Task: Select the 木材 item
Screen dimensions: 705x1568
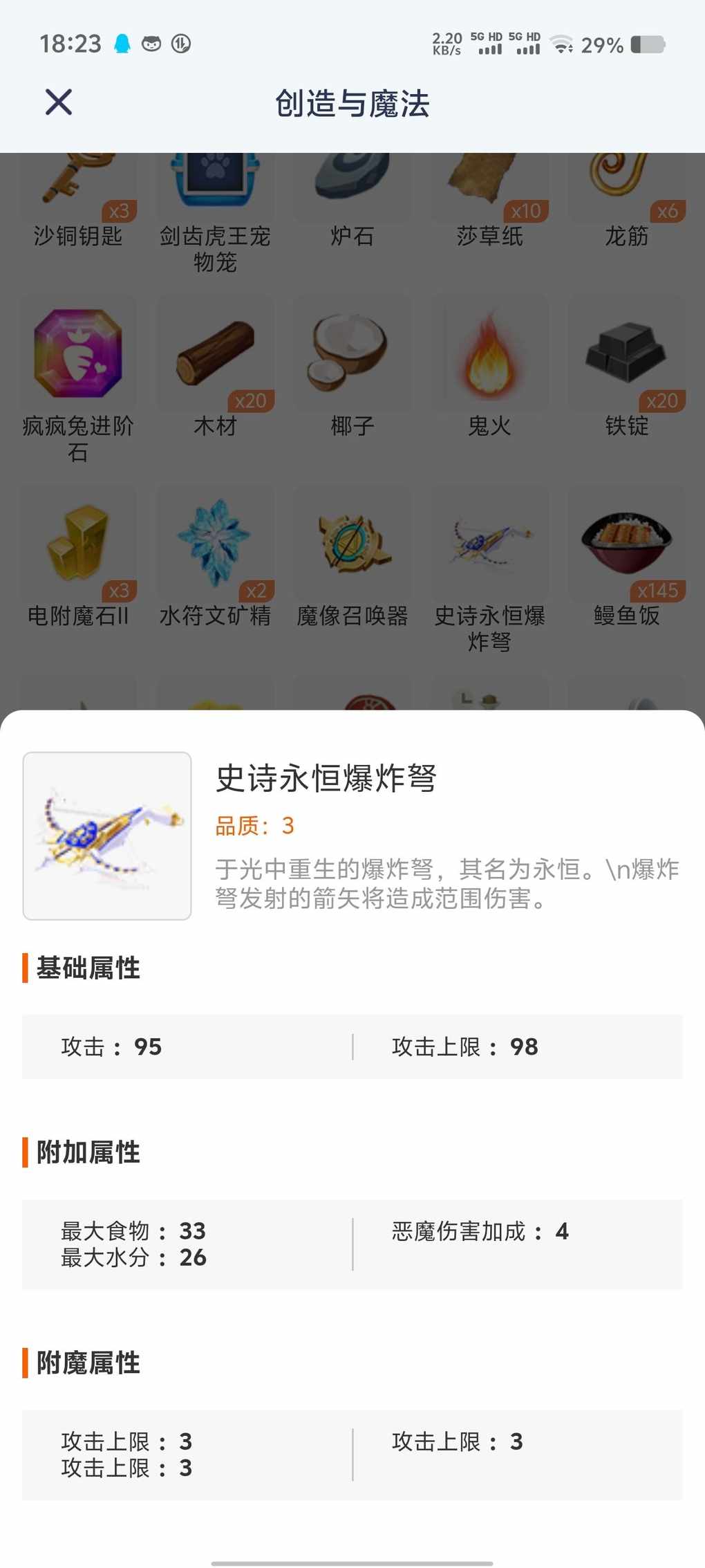Action: pos(215,367)
